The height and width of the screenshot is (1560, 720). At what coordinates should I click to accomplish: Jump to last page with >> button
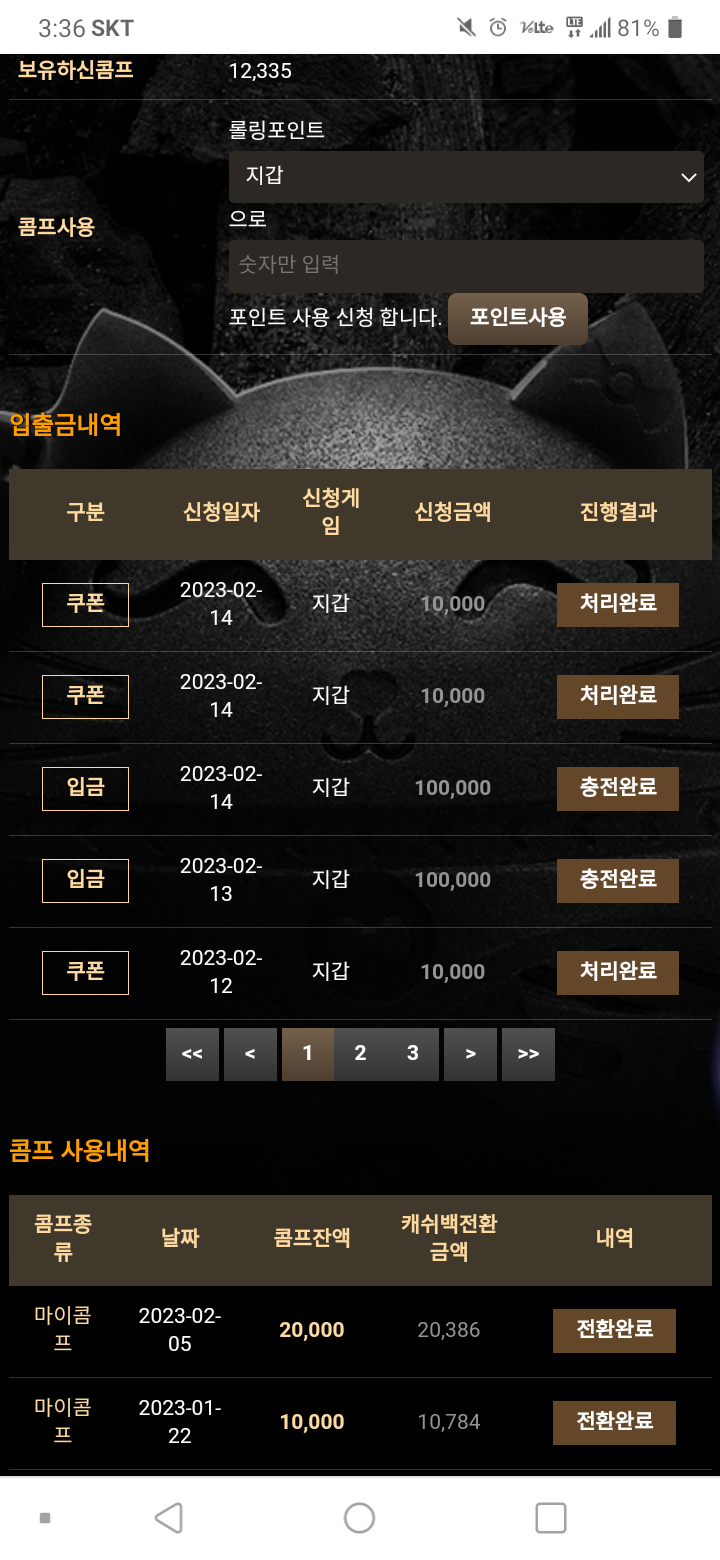[528, 1054]
